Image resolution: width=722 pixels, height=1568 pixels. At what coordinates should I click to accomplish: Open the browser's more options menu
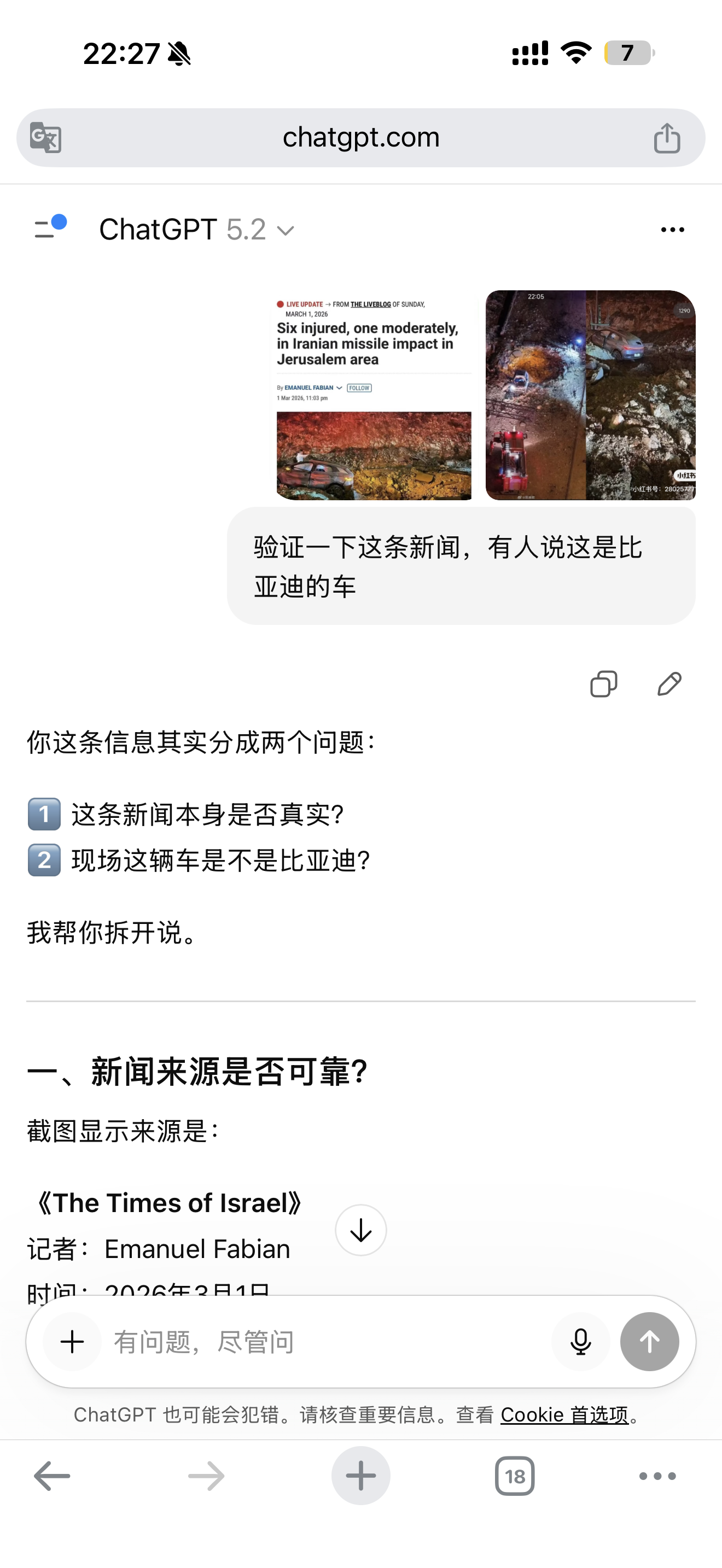[x=657, y=1476]
